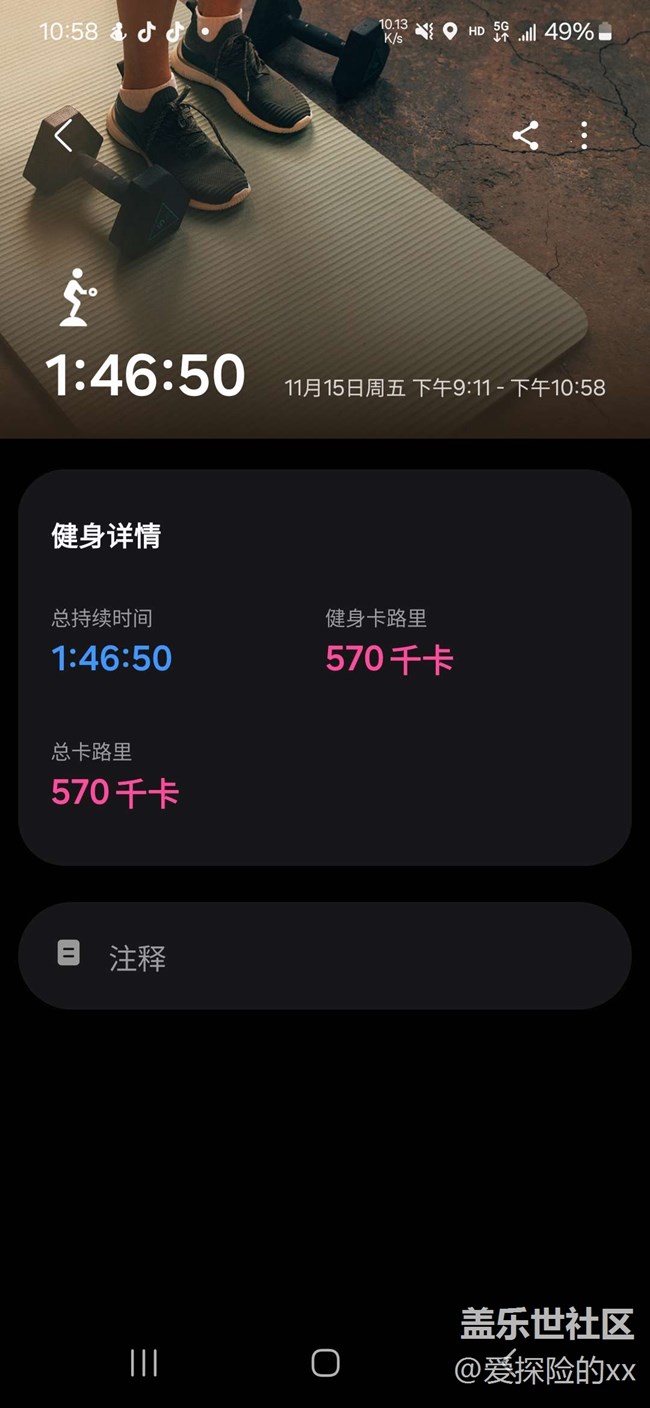Open the three-dot overflow menu
Viewport: 650px width, 1408px height.
pyautogui.click(x=584, y=136)
